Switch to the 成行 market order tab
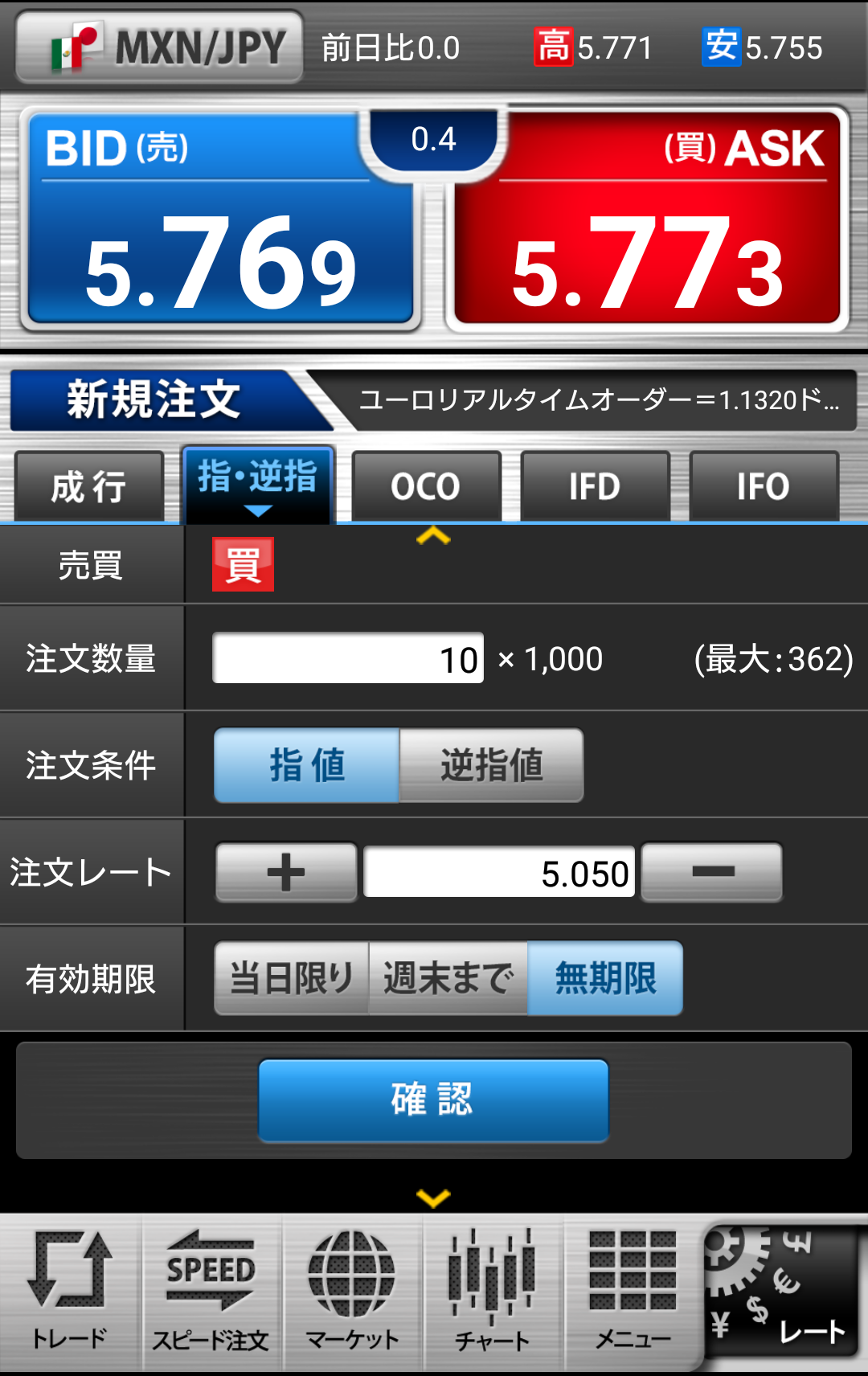 click(x=89, y=487)
